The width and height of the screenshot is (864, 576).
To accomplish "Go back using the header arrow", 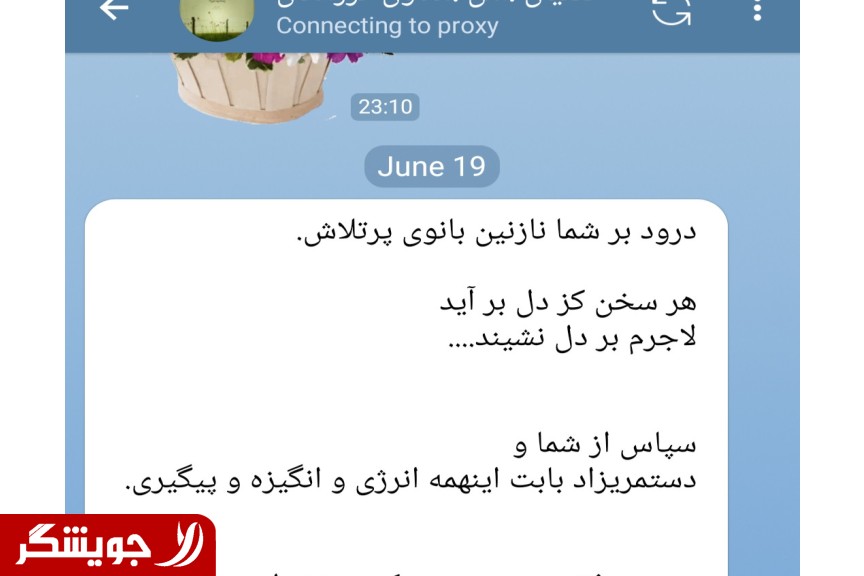I will click(114, 10).
